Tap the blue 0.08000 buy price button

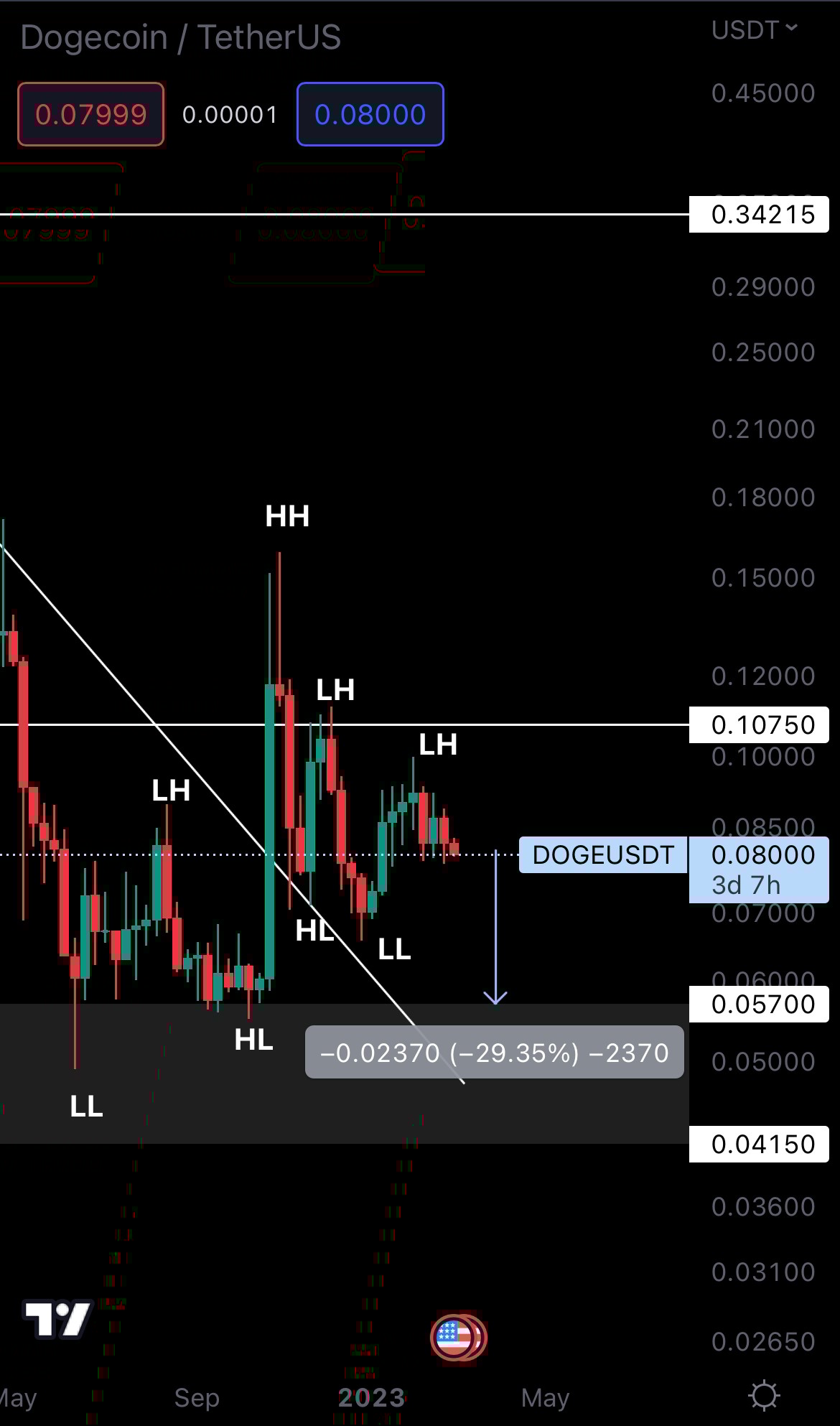coord(370,114)
